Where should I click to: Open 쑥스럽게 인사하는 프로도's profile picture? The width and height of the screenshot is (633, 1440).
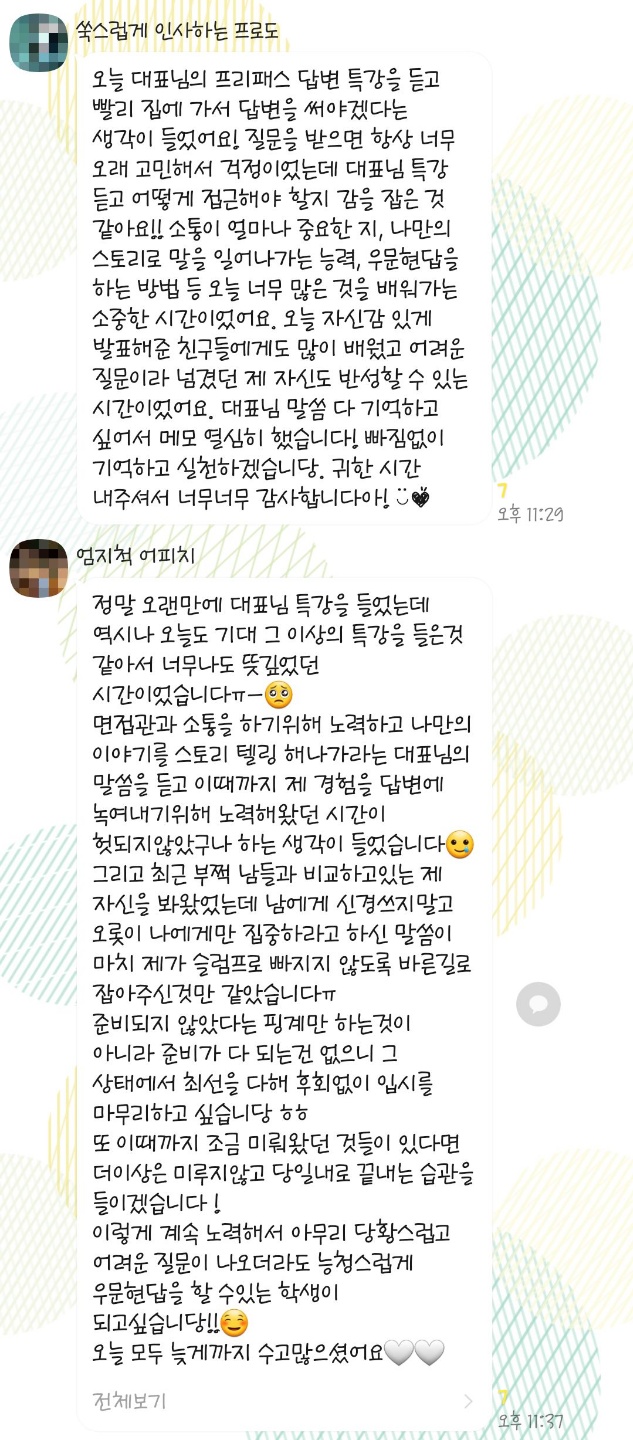coord(39,43)
